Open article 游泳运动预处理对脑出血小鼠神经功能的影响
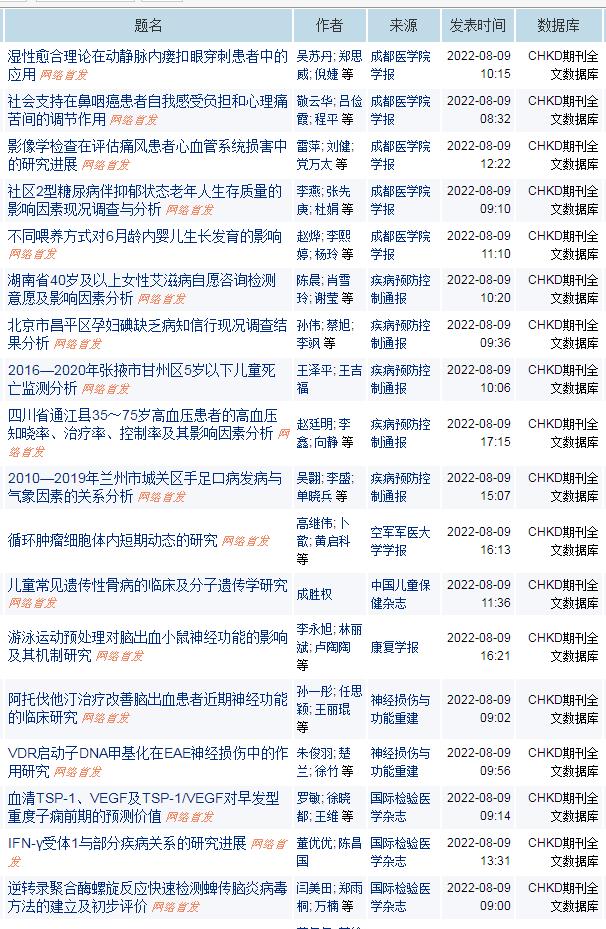This screenshot has height=929, width=606. tap(147, 637)
